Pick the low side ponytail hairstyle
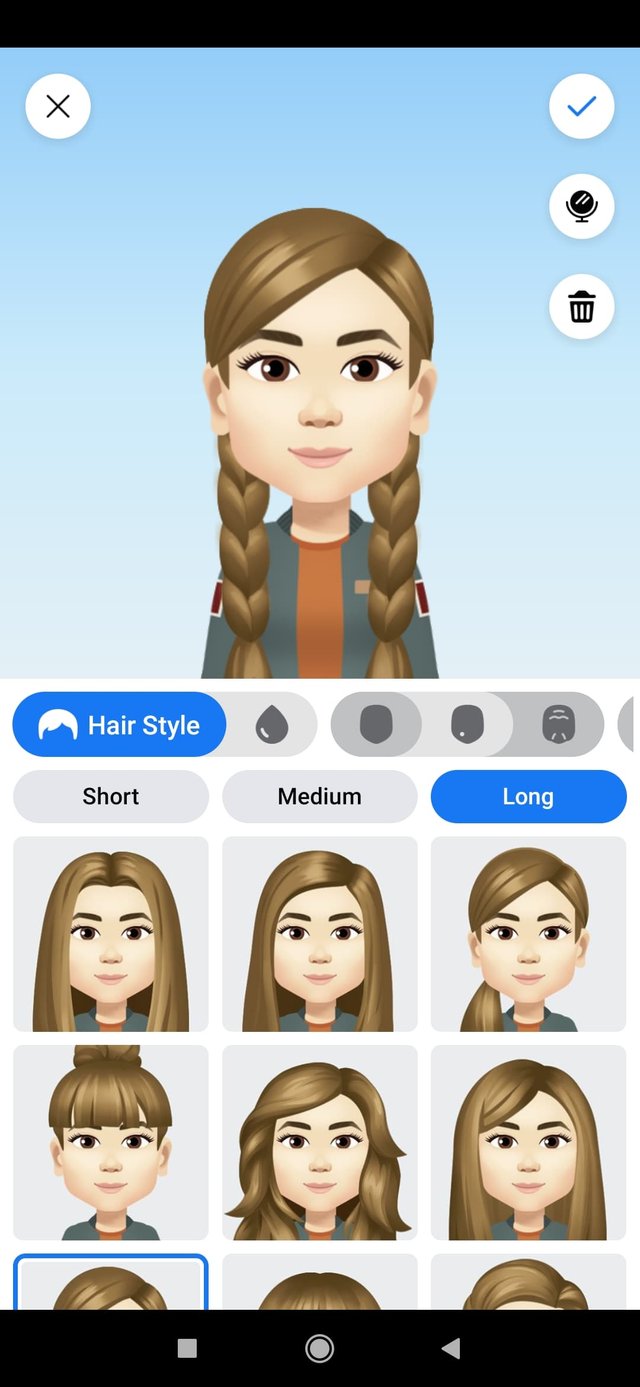Image resolution: width=640 pixels, height=1387 pixels. 528,934
